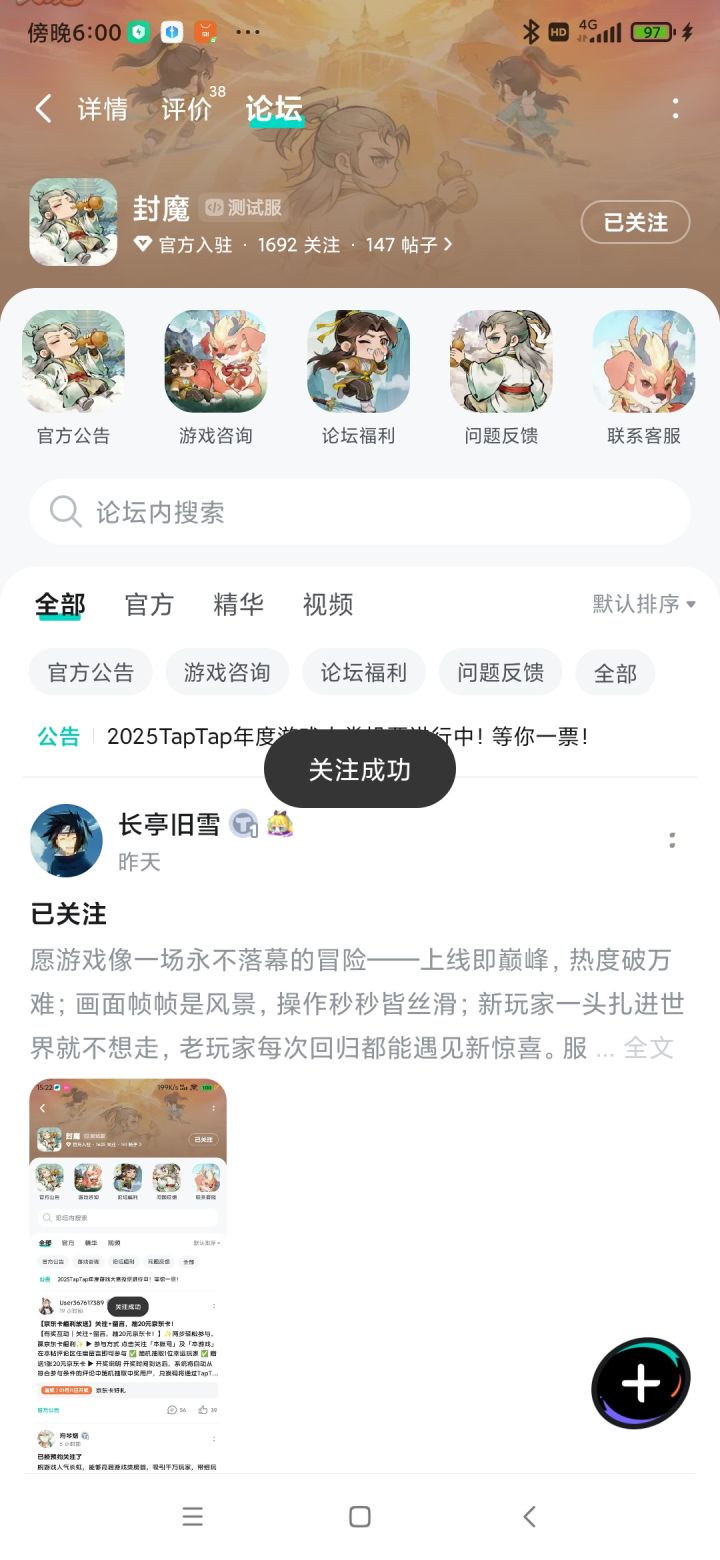
Task: Enable the 精华 content filter
Action: (237, 604)
